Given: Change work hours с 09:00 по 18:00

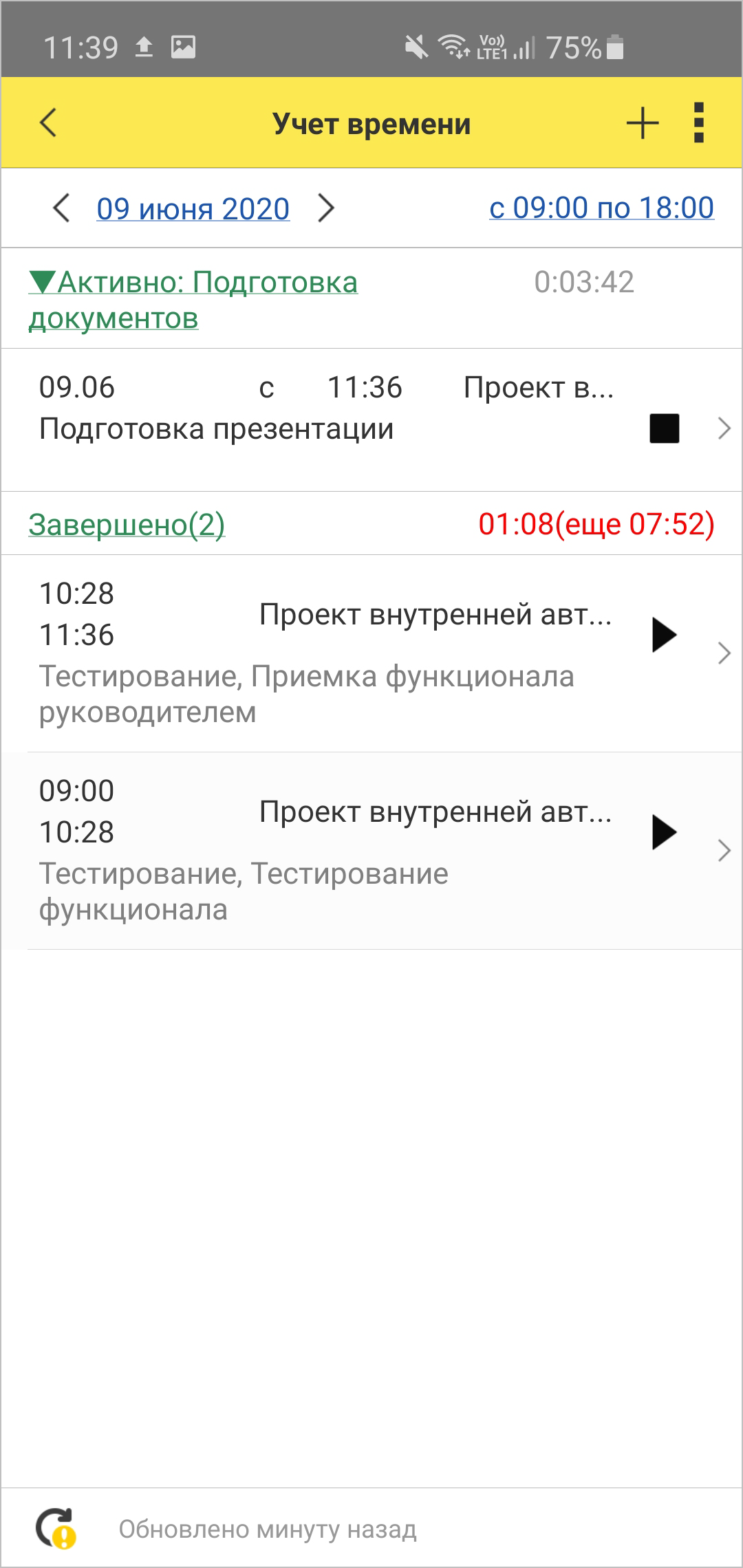Looking at the screenshot, I should 601,208.
